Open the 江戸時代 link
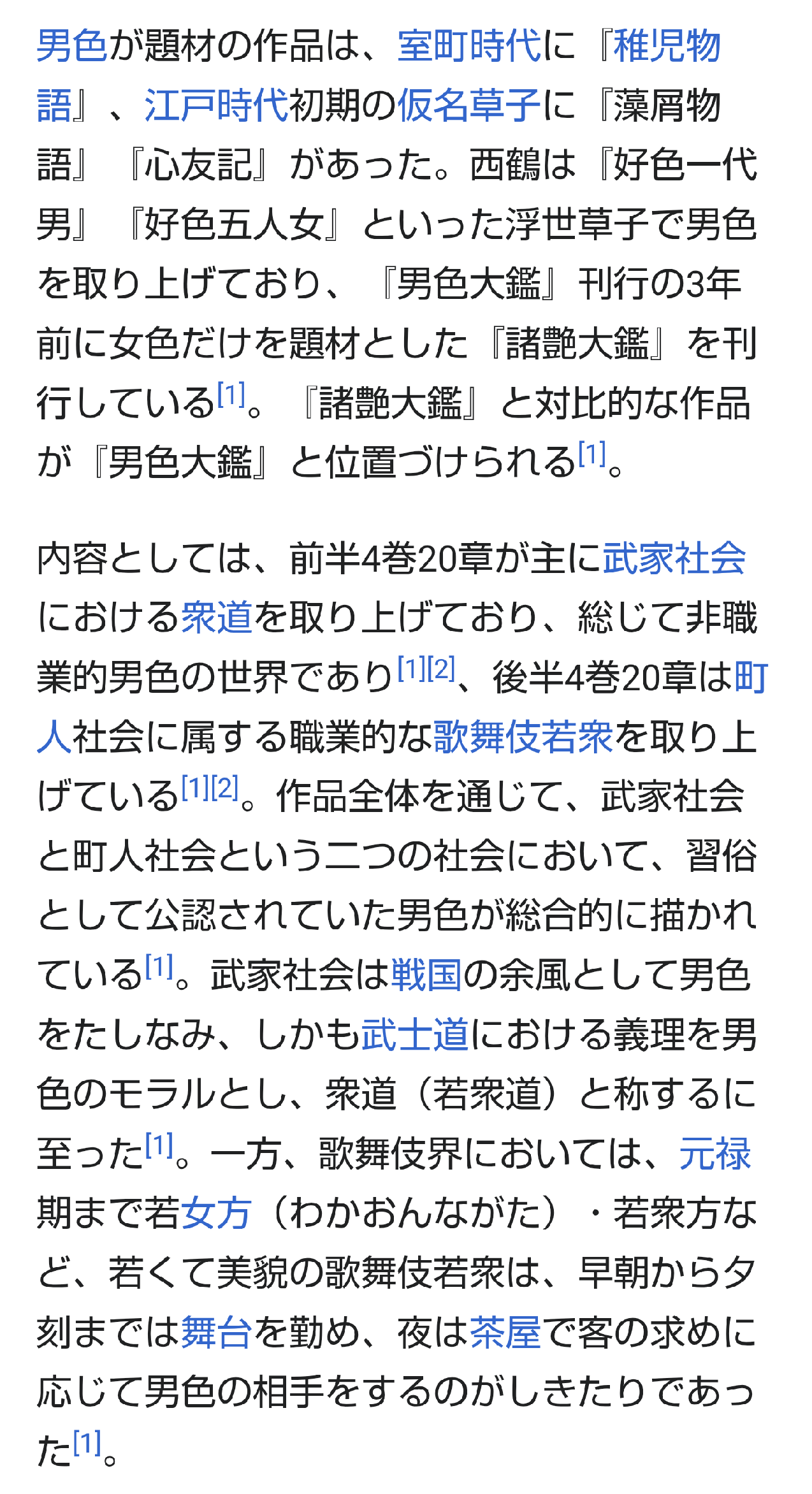This screenshot has height=1494, width=812. click(217, 105)
